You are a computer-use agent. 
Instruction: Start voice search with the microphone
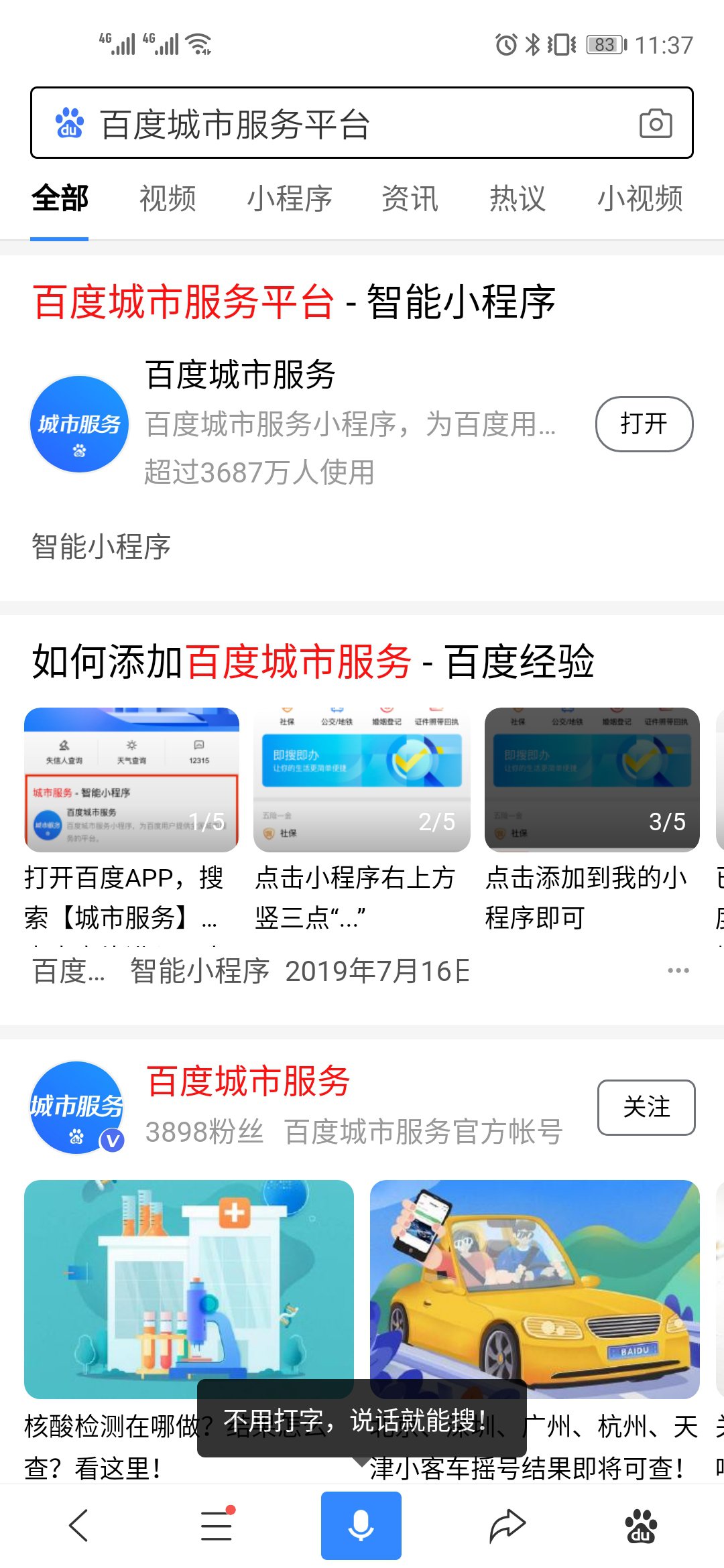click(x=361, y=1526)
